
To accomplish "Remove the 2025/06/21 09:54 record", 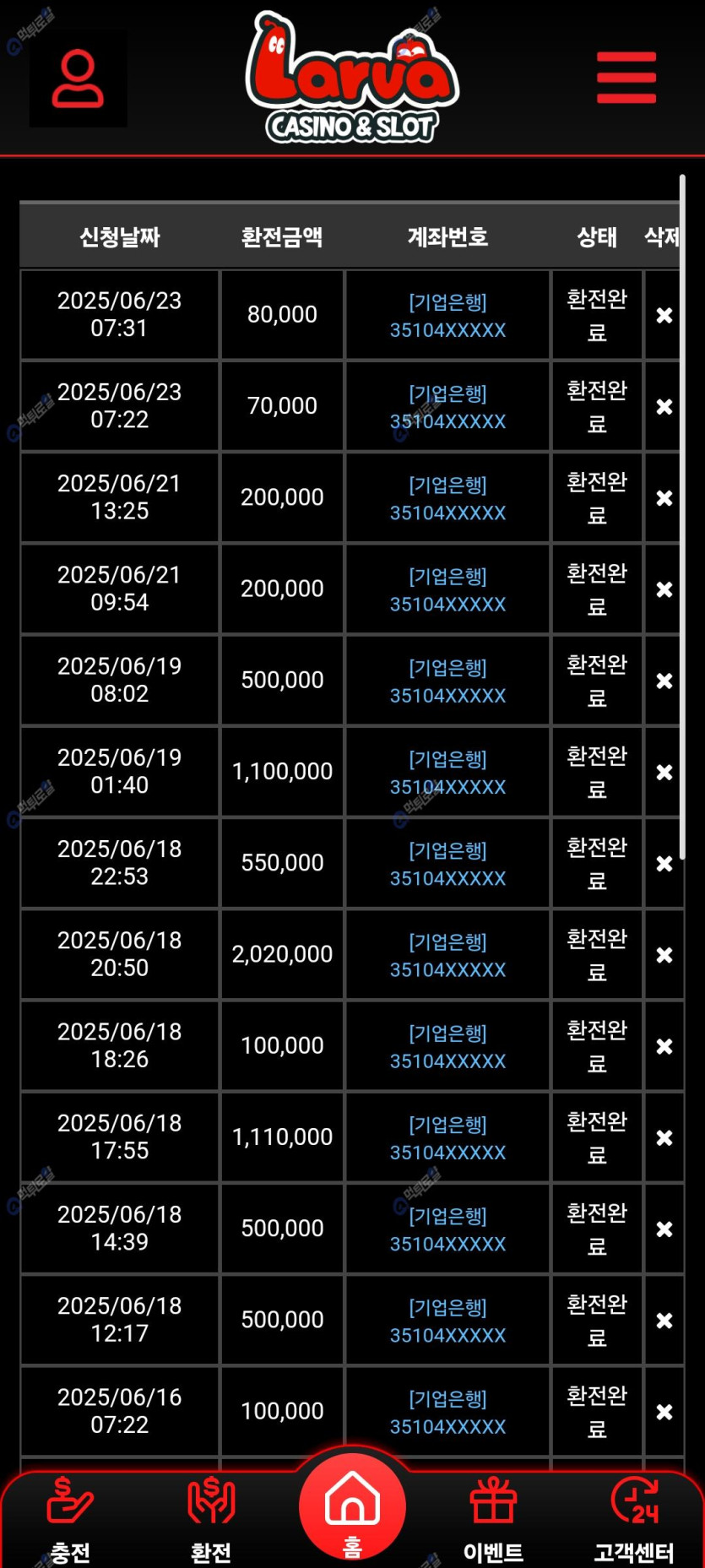I will click(x=664, y=589).
